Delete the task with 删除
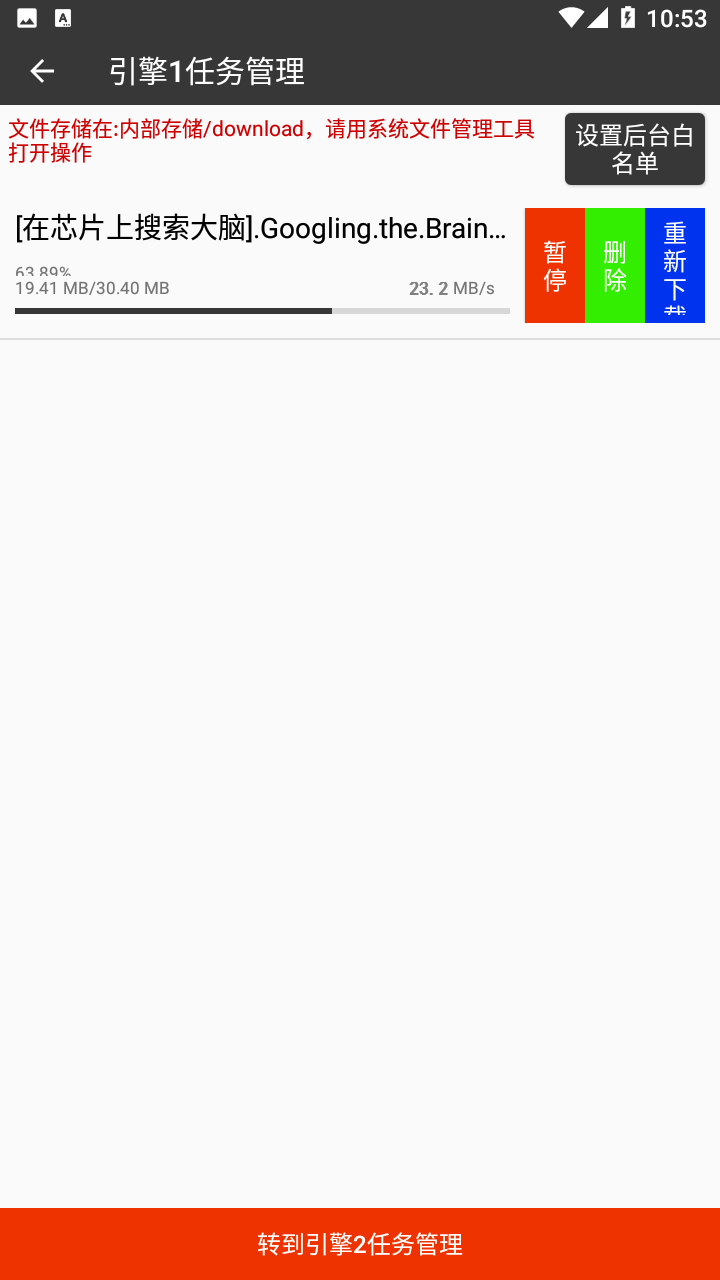The width and height of the screenshot is (720, 1280). (x=615, y=266)
